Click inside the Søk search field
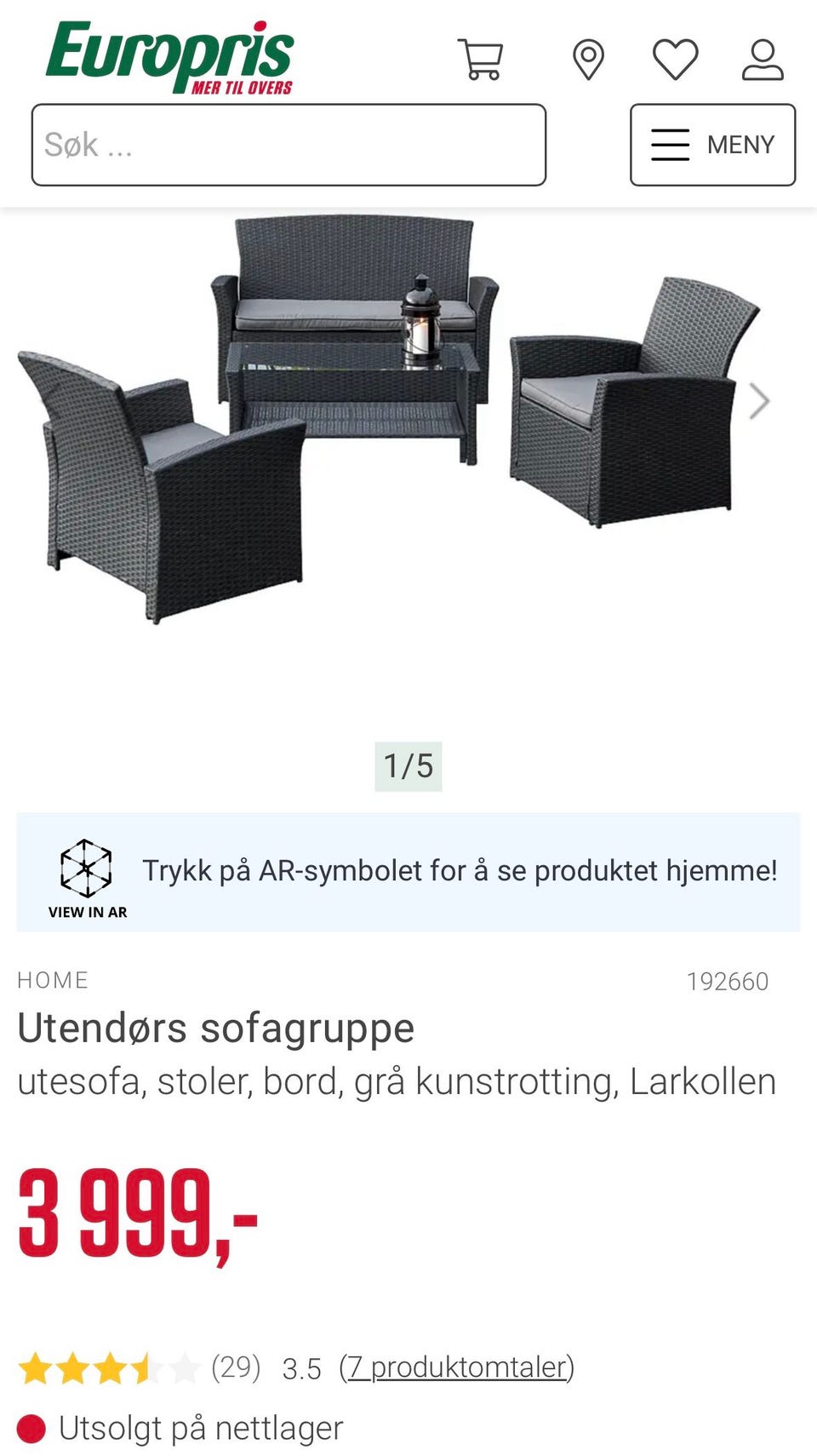Viewport: 817px width, 1456px height. pos(289,145)
